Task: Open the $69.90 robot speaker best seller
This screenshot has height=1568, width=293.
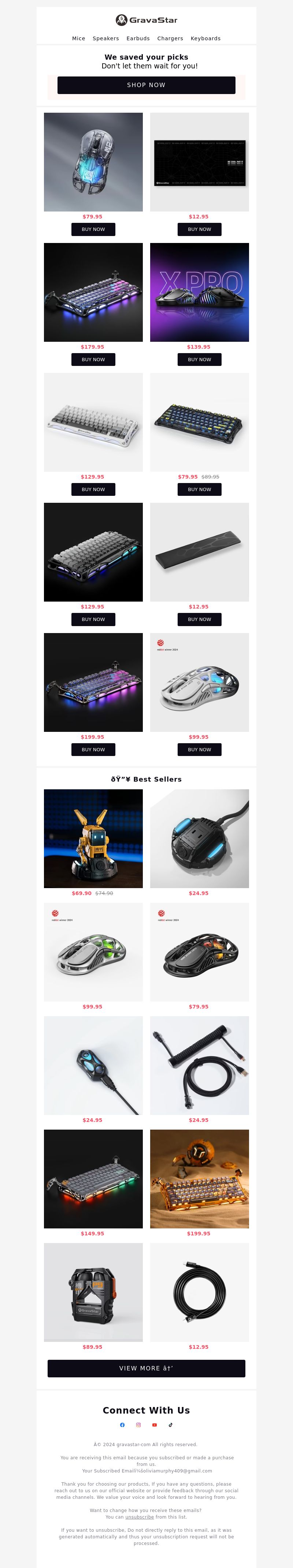Action: pos(93,838)
